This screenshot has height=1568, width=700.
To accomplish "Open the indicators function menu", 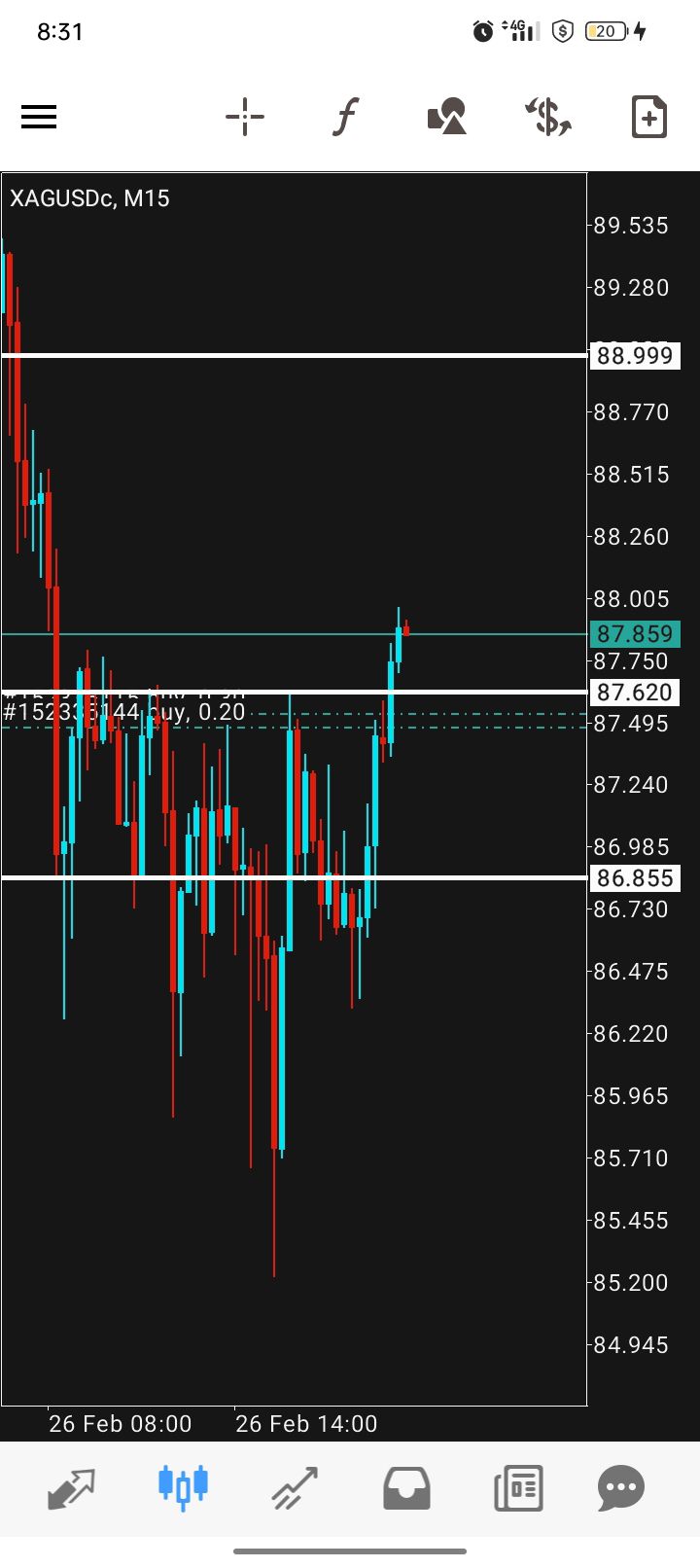I will pyautogui.click(x=345, y=118).
